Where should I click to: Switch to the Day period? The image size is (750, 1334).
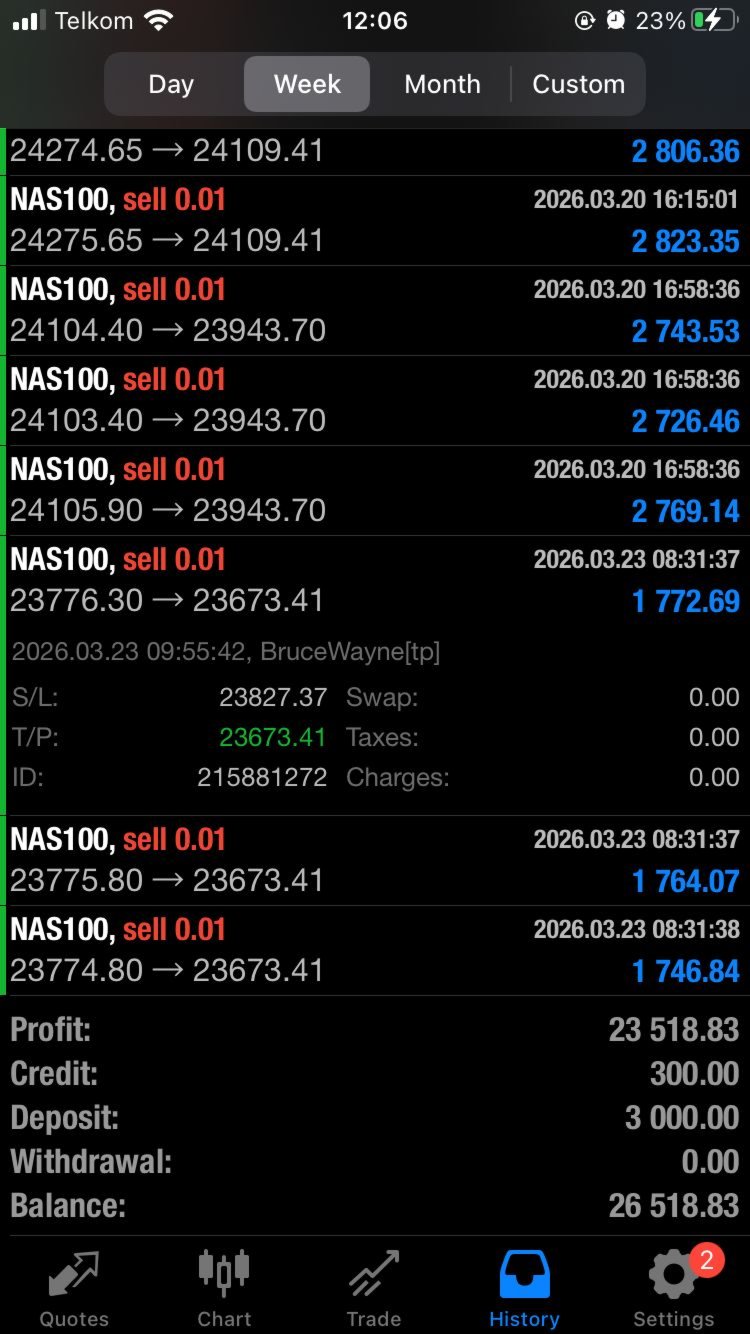pyautogui.click(x=171, y=84)
